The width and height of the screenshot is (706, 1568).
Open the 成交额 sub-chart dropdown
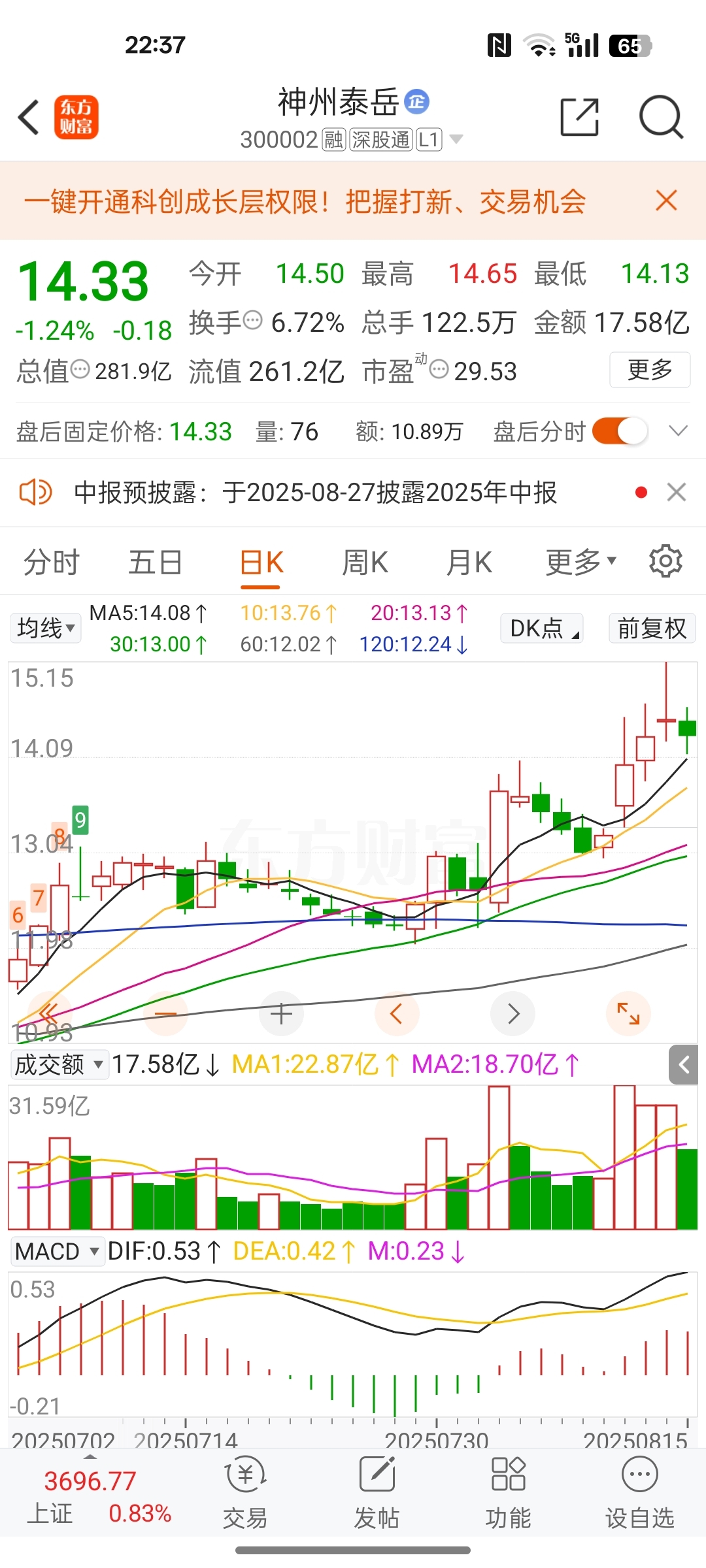point(59,1064)
